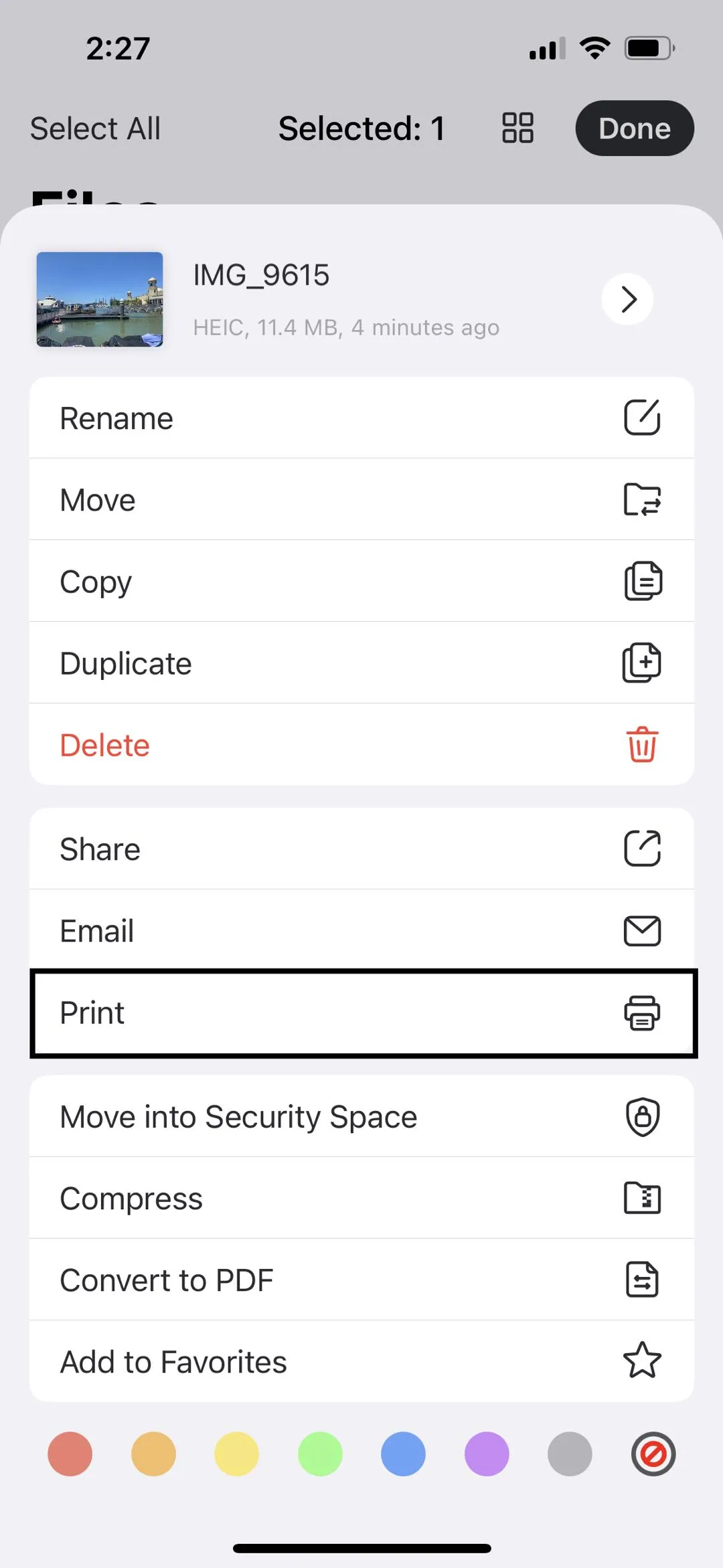Click the Duplicate plus-page icon

(x=643, y=663)
